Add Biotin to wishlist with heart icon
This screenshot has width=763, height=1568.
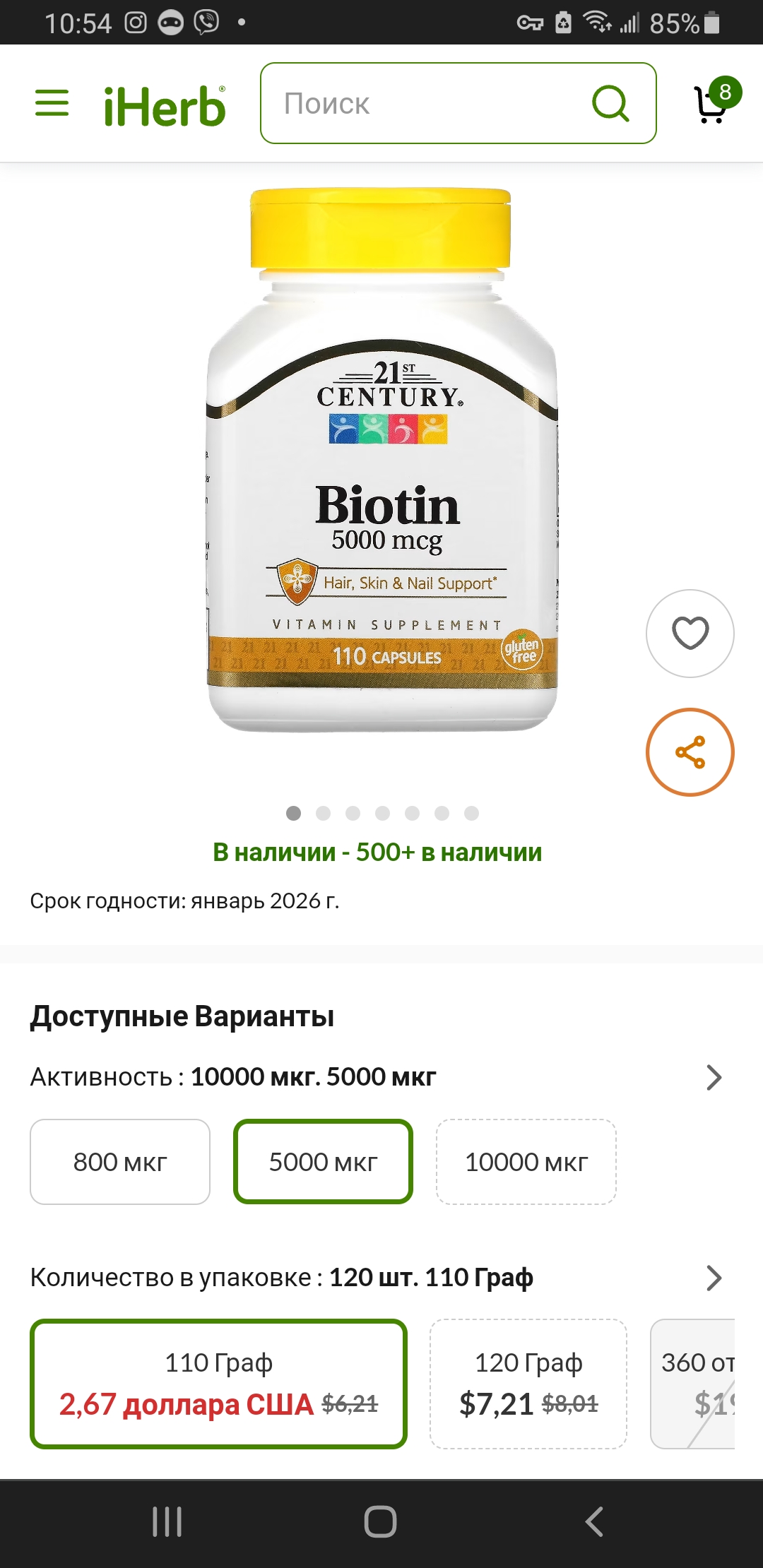pos(690,633)
